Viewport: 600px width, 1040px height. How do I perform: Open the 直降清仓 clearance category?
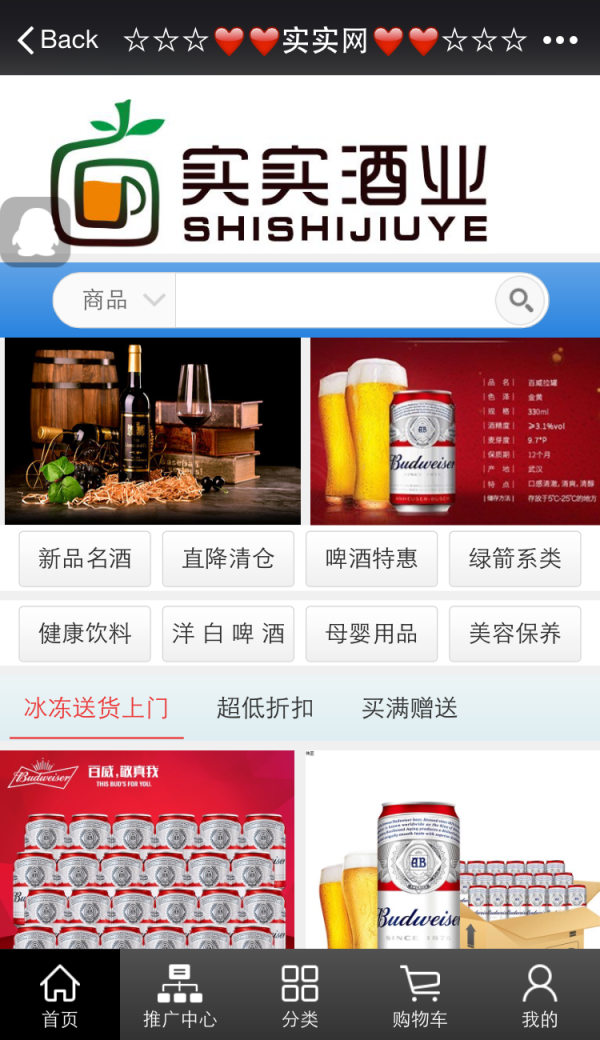228,559
